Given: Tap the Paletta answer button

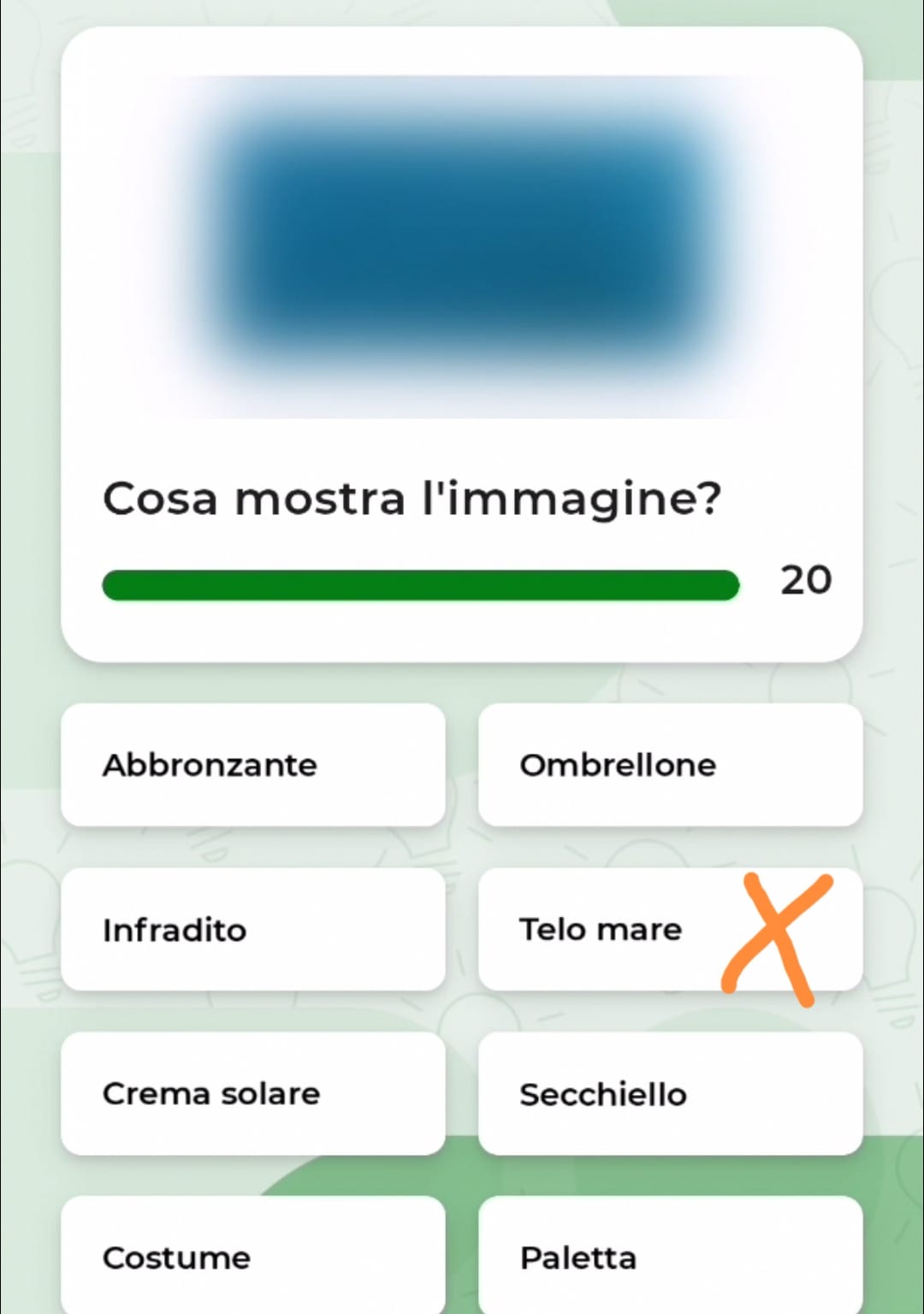Looking at the screenshot, I should [670, 1256].
